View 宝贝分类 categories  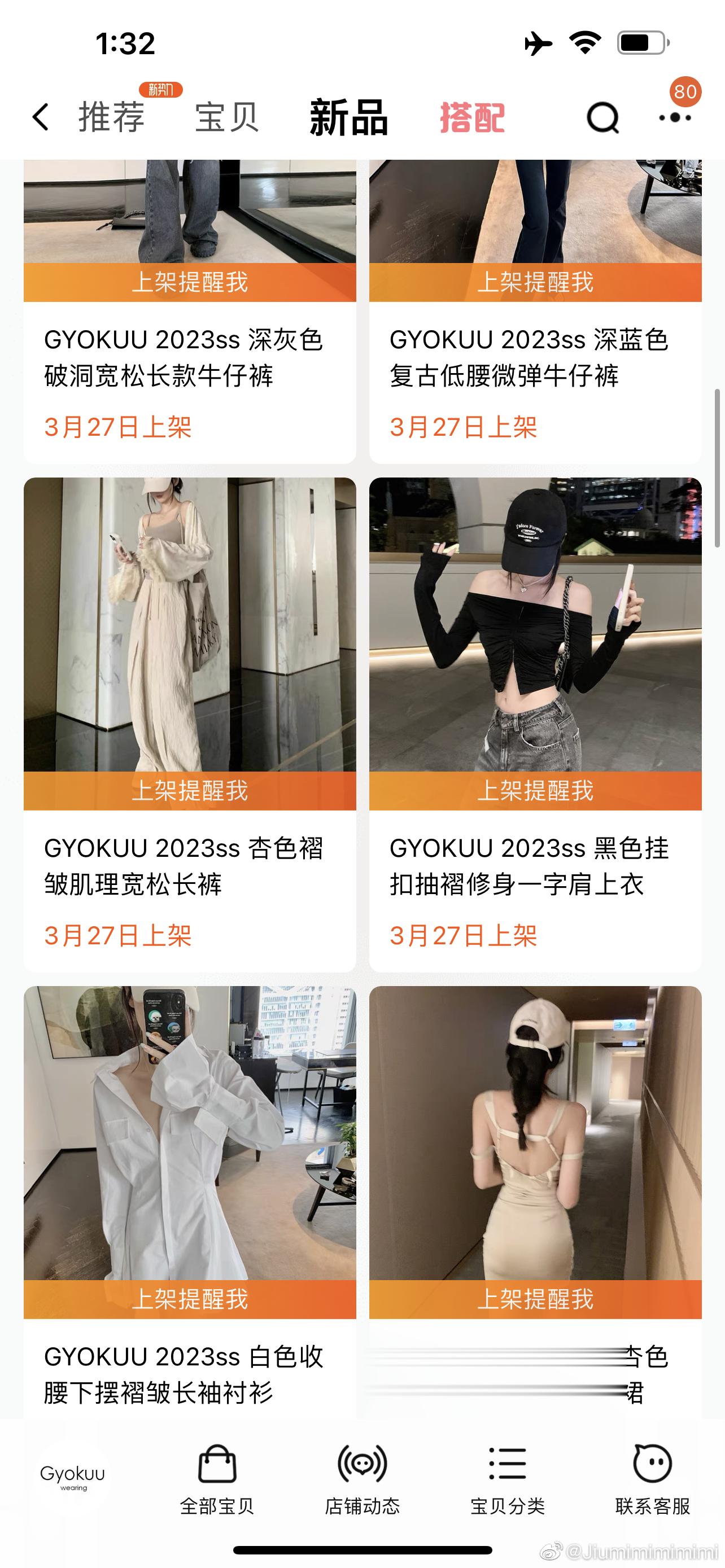(x=507, y=1480)
